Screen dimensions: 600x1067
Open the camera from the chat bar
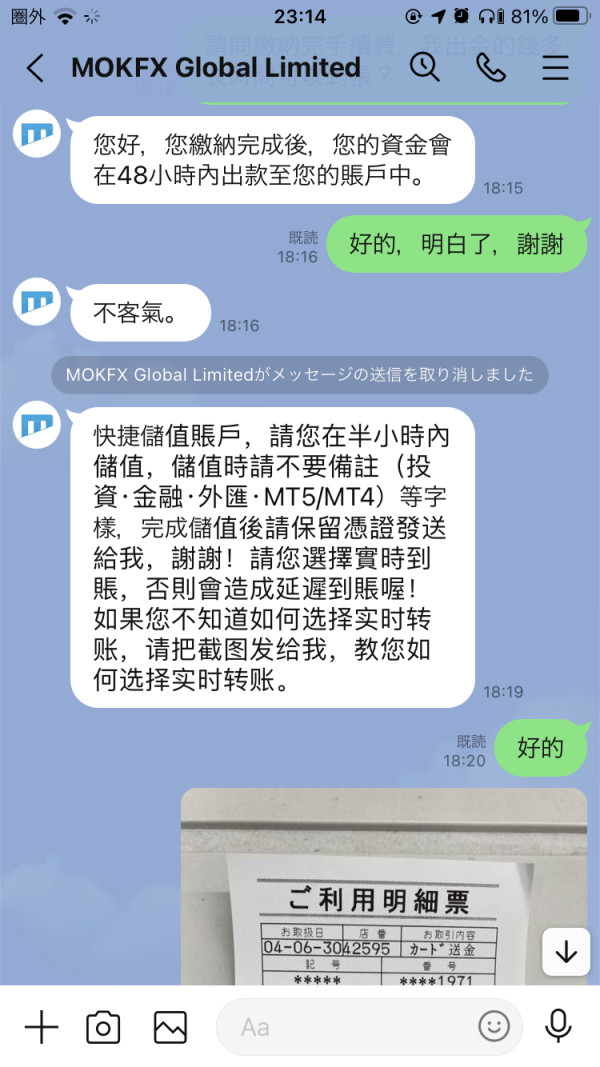click(103, 1027)
